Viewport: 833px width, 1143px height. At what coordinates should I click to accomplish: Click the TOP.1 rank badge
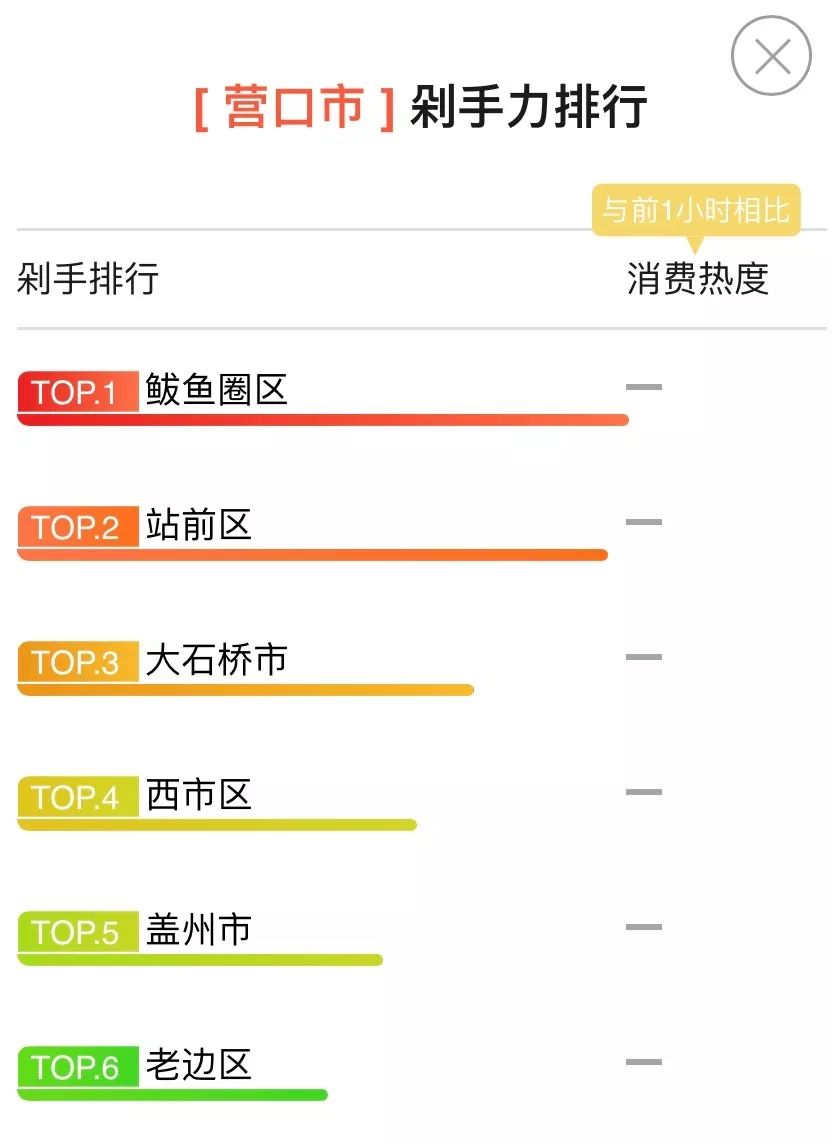tap(80, 390)
